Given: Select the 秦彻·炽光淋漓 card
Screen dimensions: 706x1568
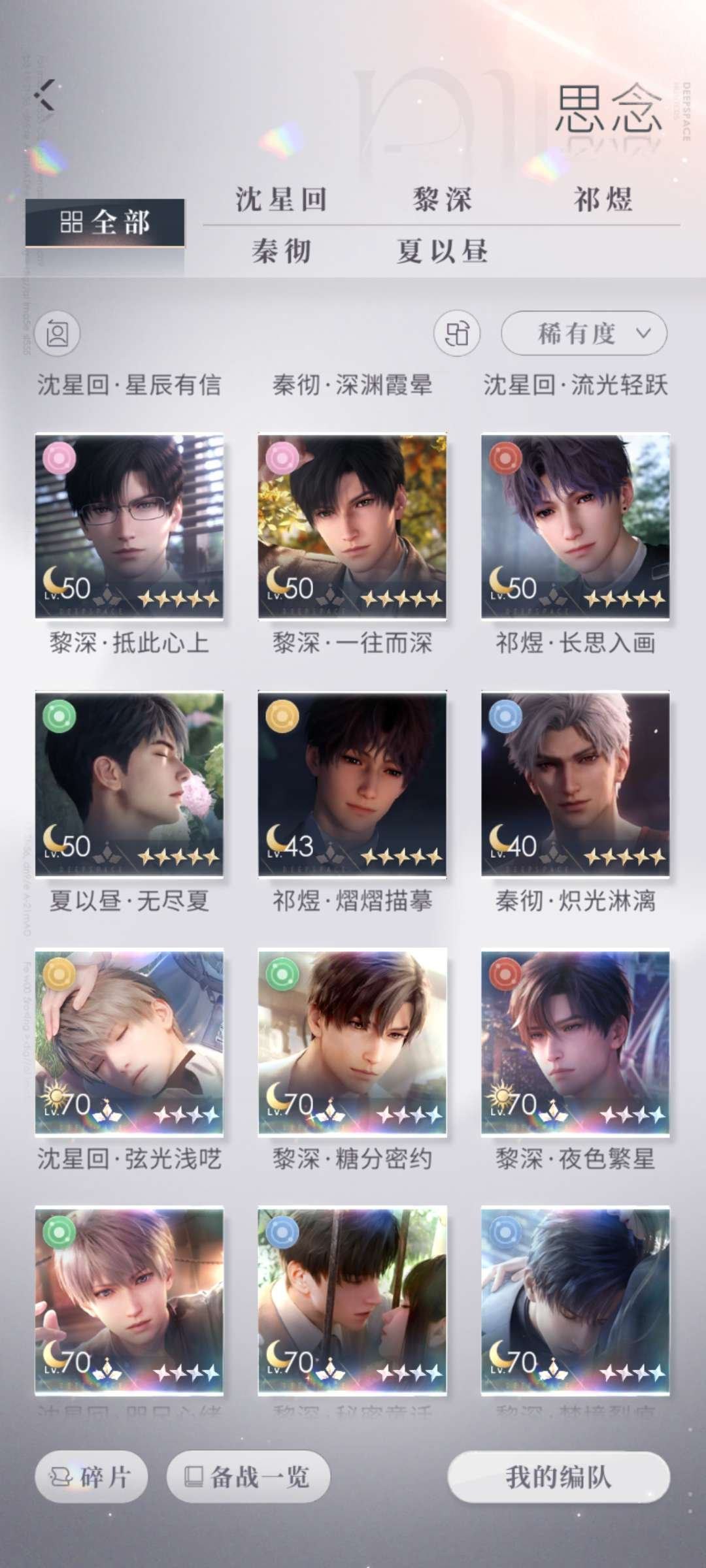Looking at the screenshot, I should coord(575,784).
